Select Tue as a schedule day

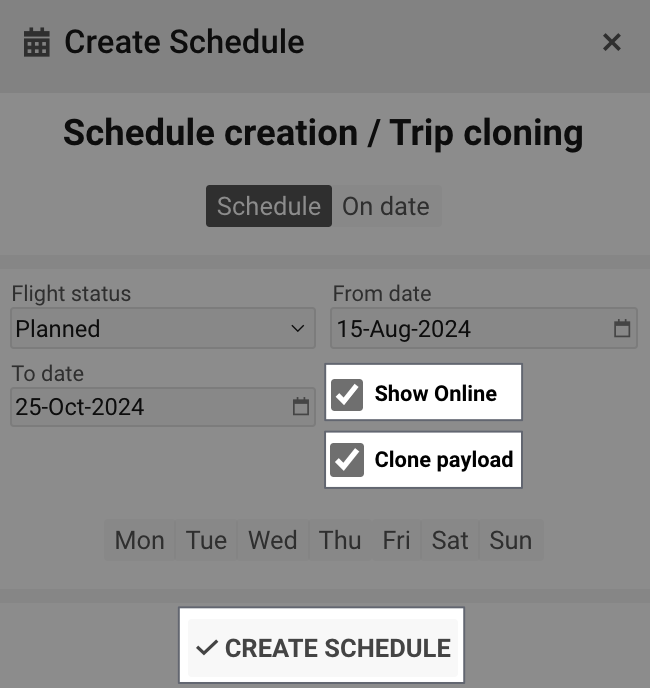[206, 540]
